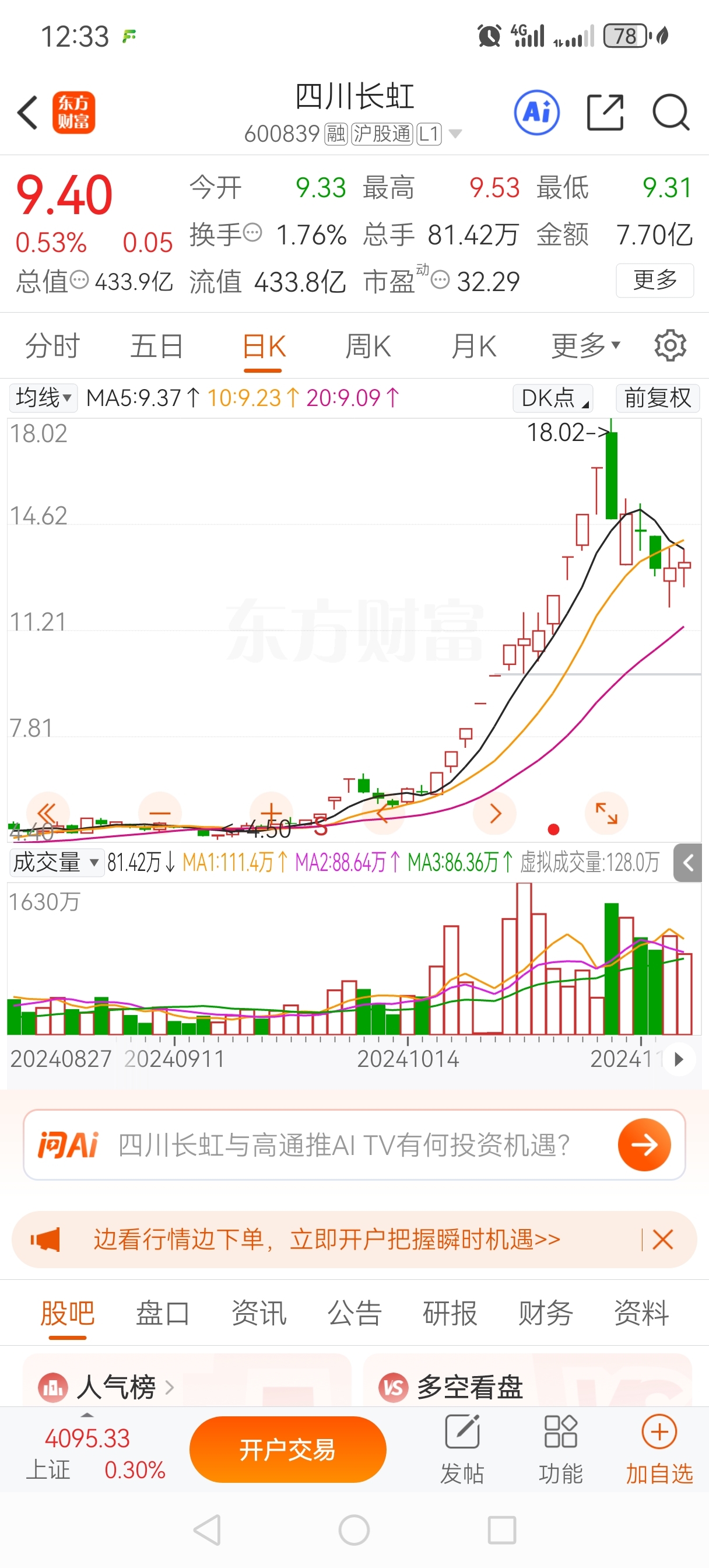
Task: Tap 更多 button for more quote data
Action: pyautogui.click(x=654, y=281)
